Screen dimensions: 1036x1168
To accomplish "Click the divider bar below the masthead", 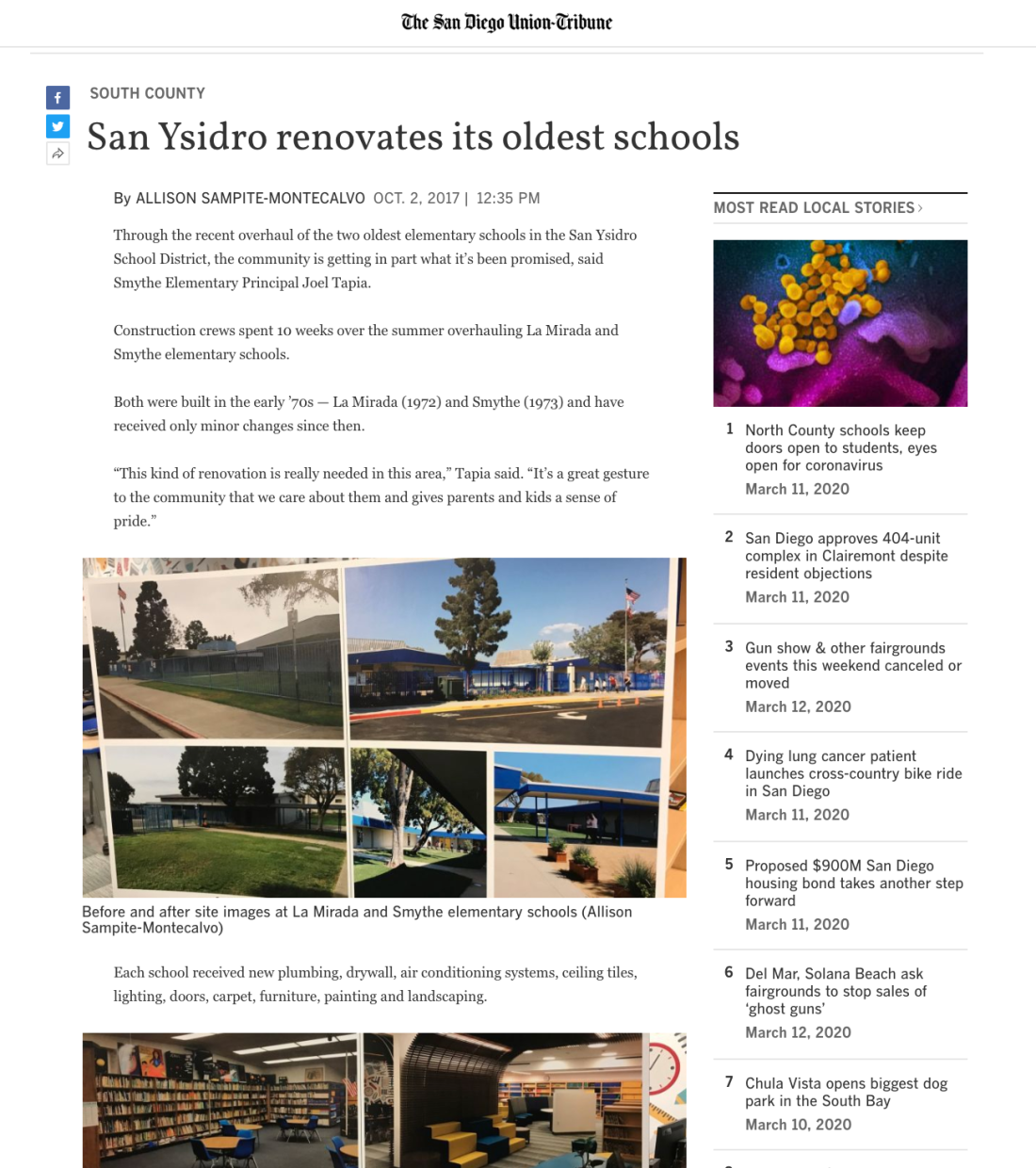I will (x=518, y=54).
